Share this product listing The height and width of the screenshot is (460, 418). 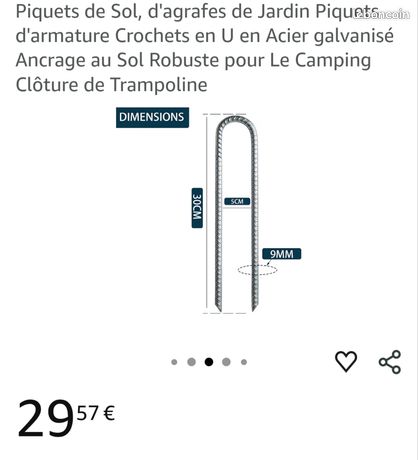tap(390, 362)
